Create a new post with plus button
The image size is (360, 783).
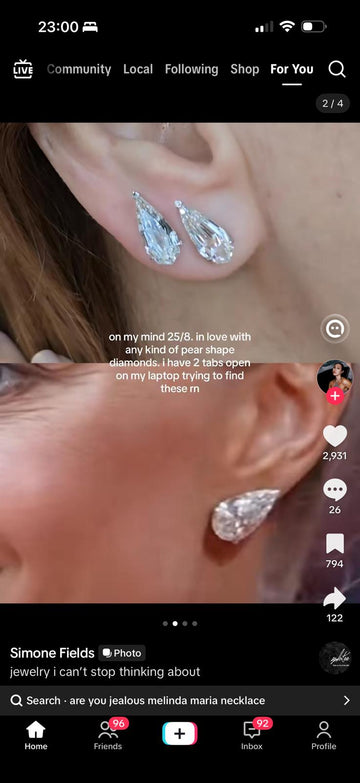pyautogui.click(x=180, y=734)
